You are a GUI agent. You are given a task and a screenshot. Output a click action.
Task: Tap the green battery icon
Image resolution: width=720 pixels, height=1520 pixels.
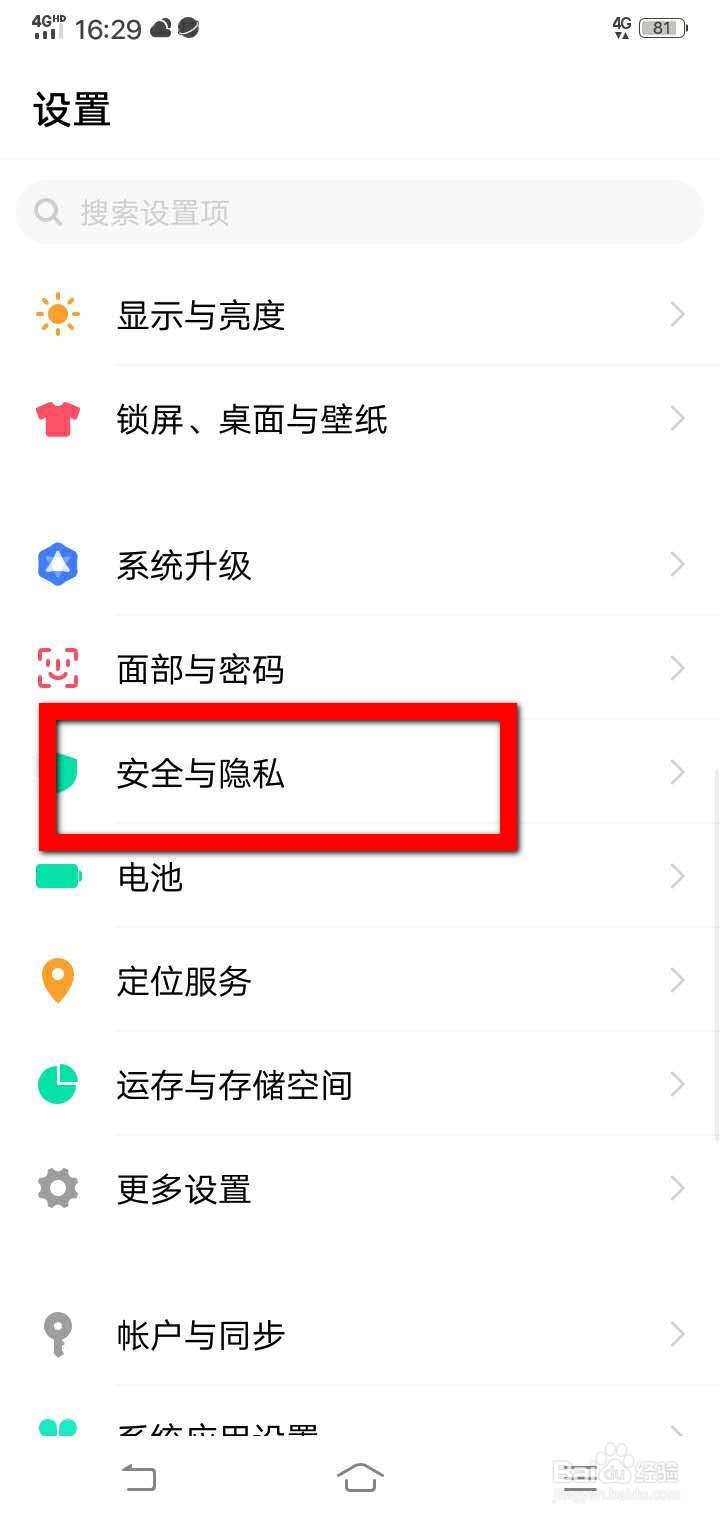pyautogui.click(x=57, y=877)
